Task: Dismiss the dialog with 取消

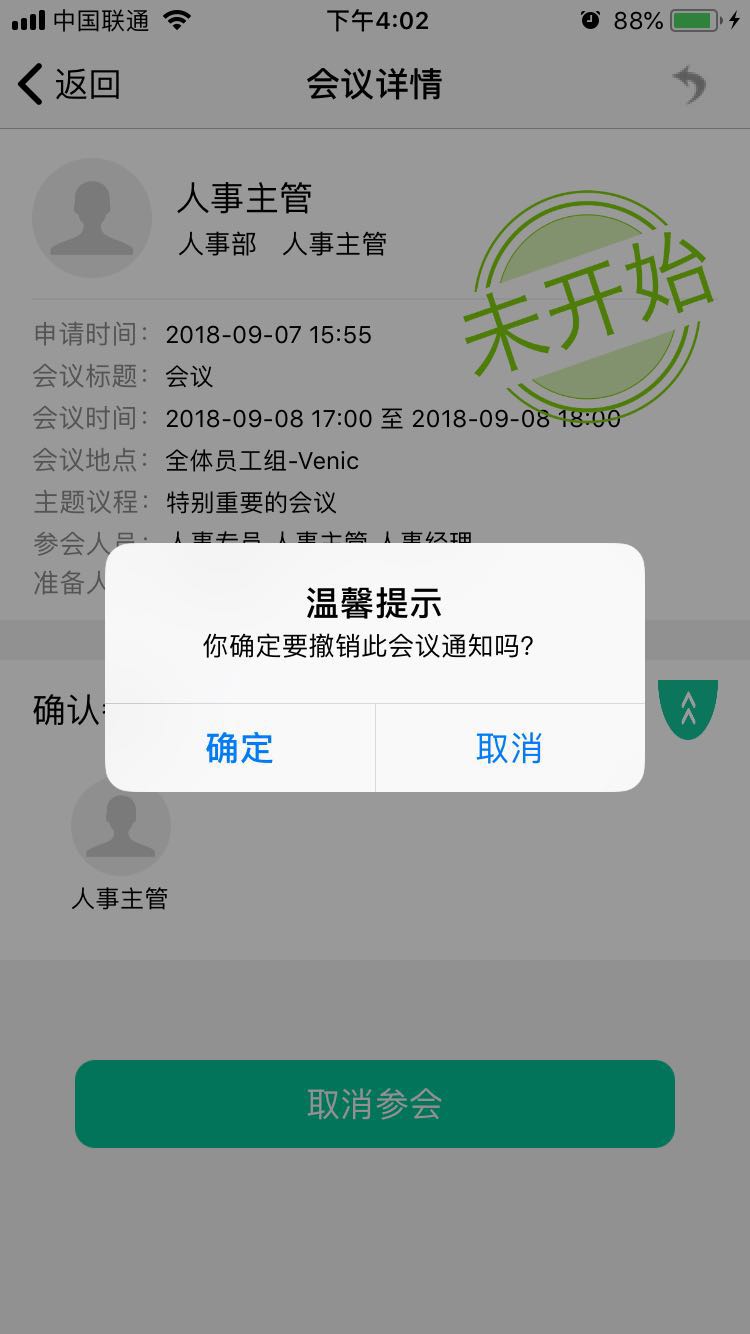Action: [510, 748]
